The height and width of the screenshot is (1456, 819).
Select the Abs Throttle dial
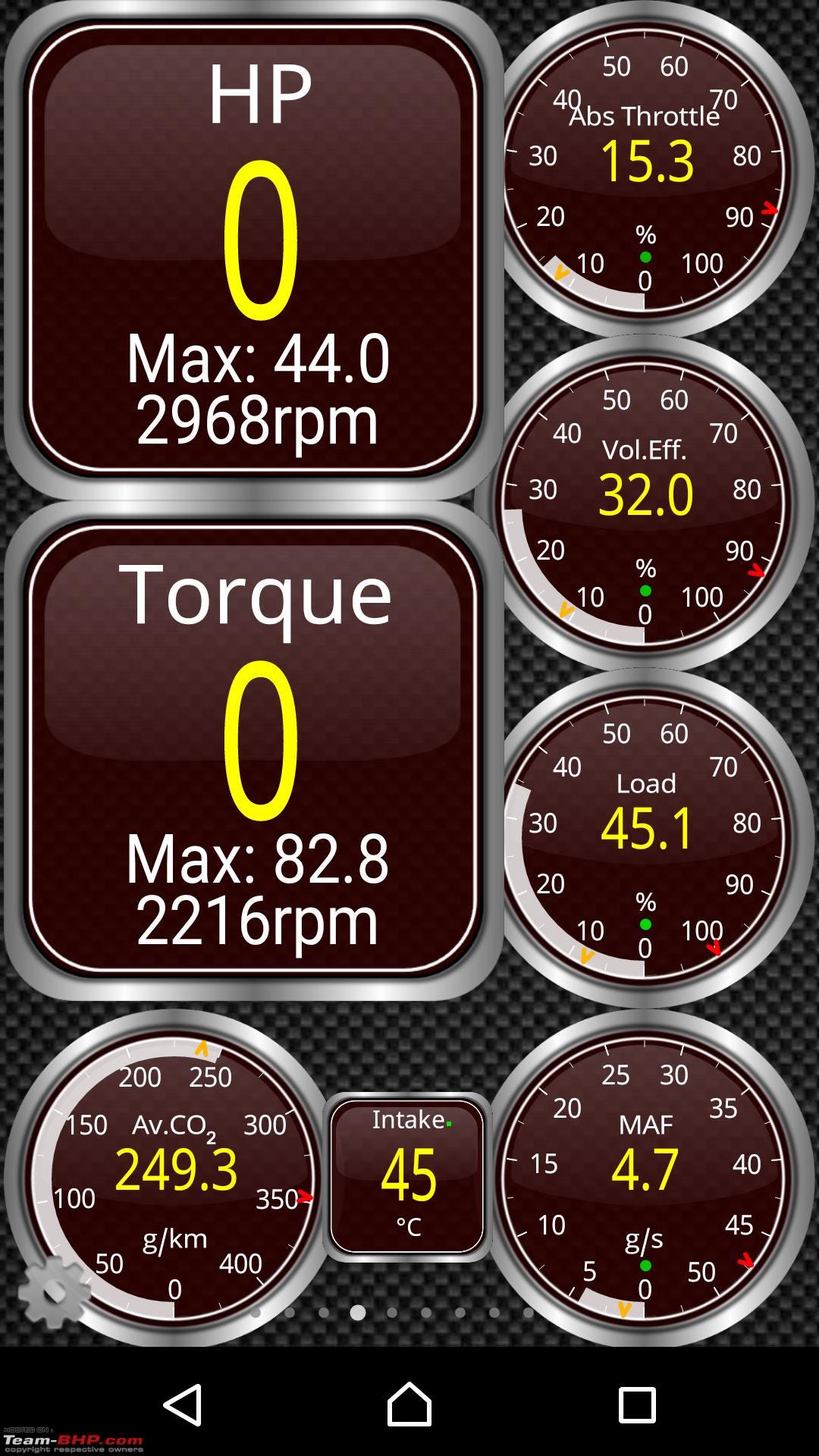coord(645,168)
